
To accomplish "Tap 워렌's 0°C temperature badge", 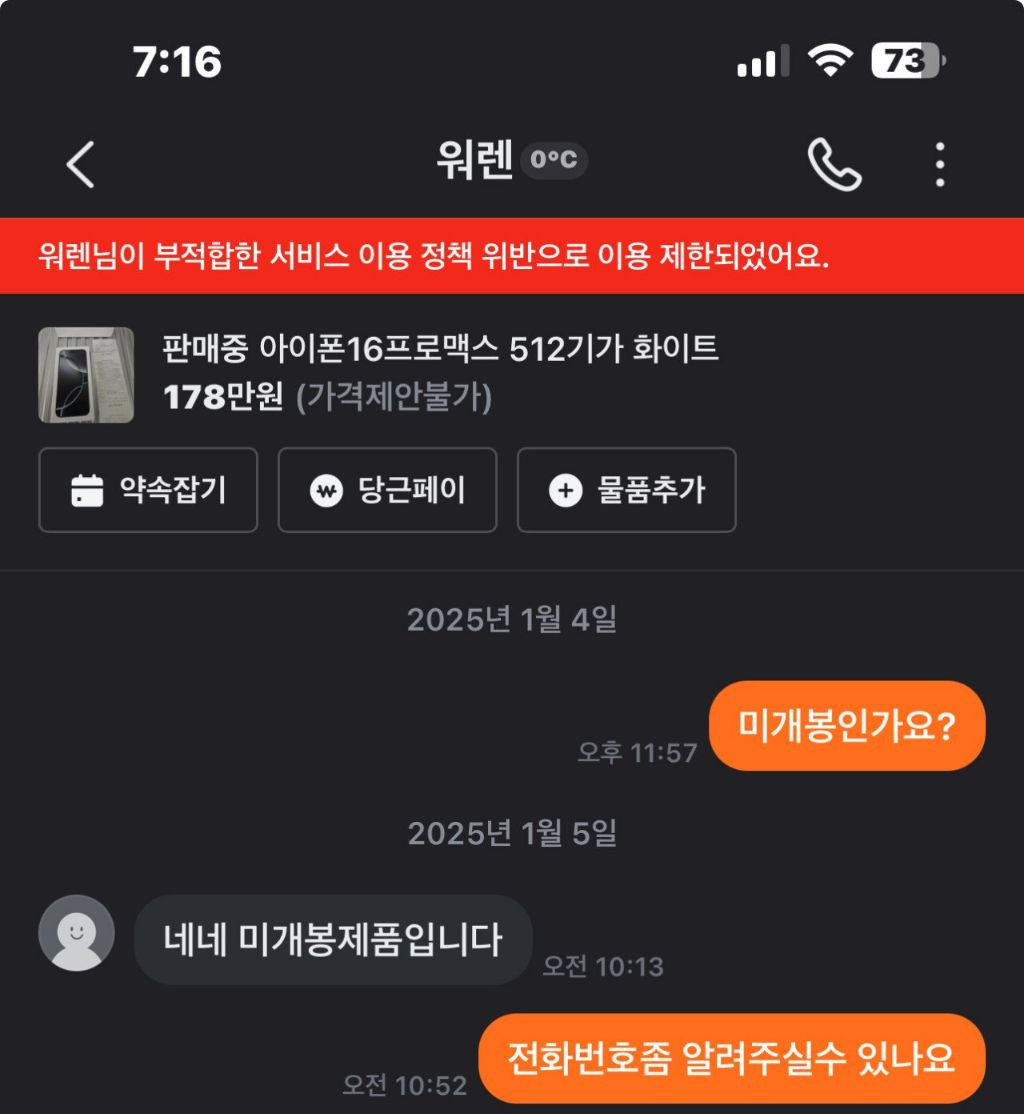I will tap(554, 160).
